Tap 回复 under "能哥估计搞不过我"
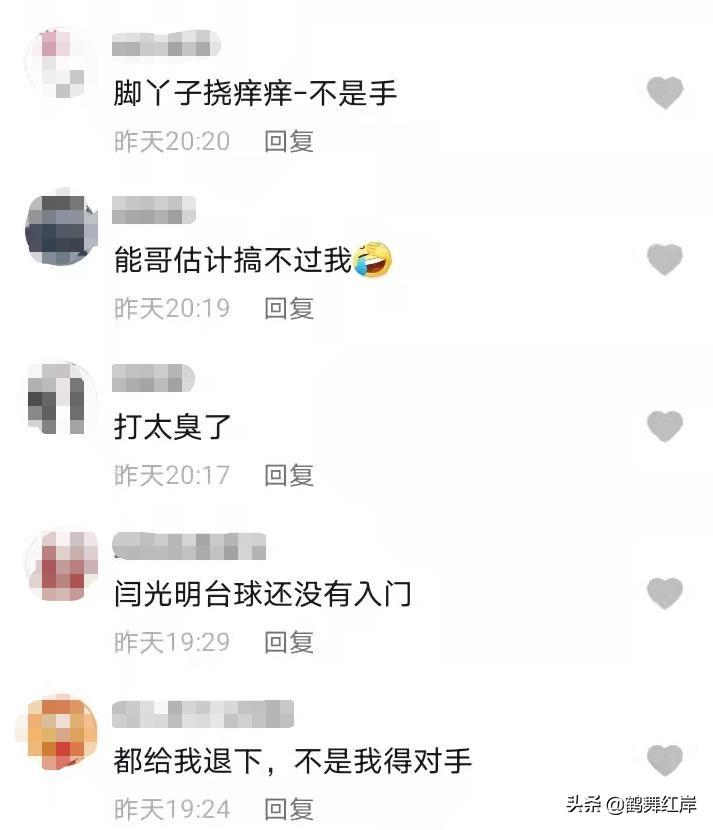 pos(289,309)
